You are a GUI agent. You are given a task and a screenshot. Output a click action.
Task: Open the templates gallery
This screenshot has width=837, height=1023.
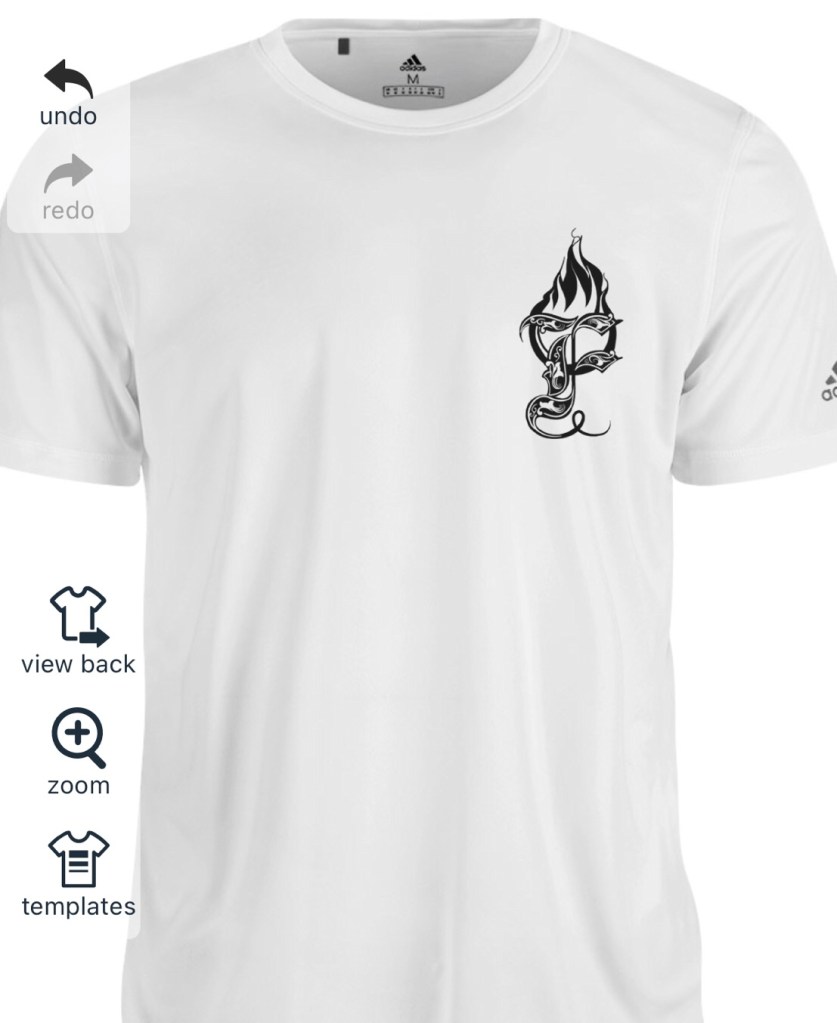click(x=78, y=874)
